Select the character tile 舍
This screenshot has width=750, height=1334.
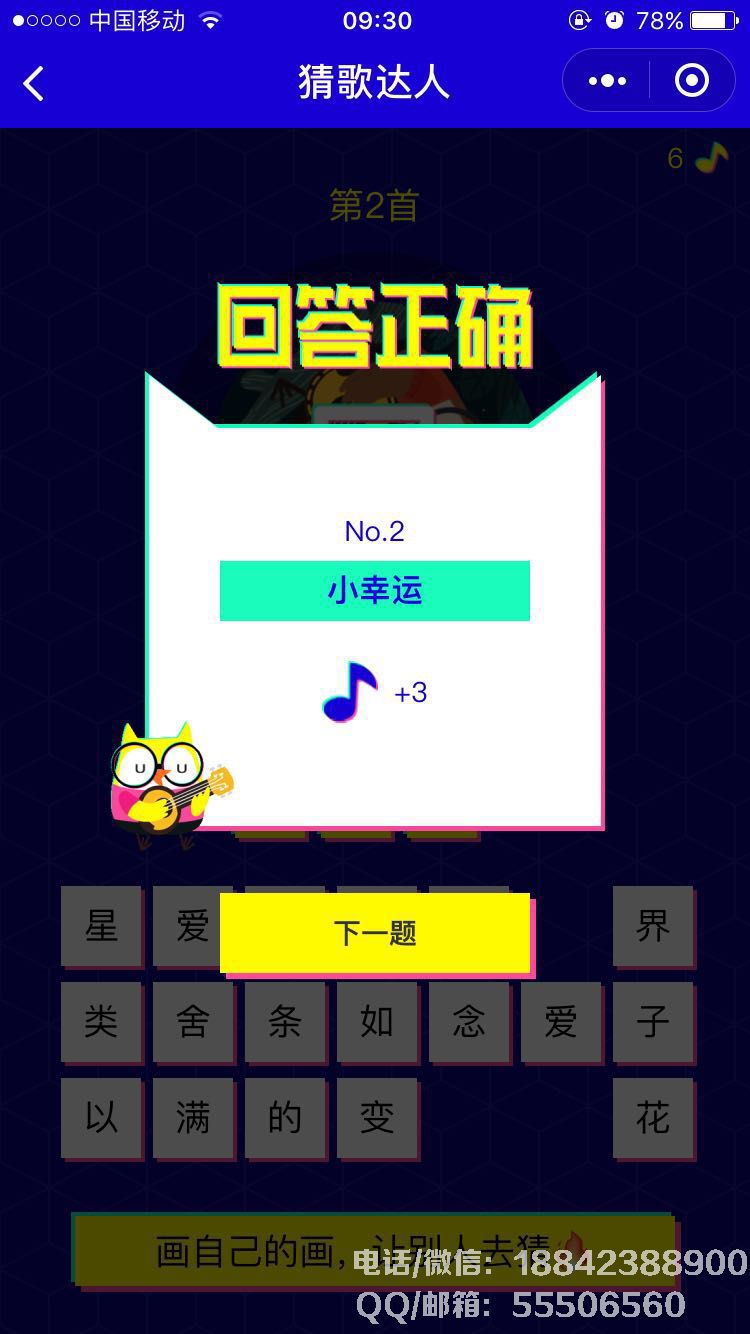[193, 1021]
